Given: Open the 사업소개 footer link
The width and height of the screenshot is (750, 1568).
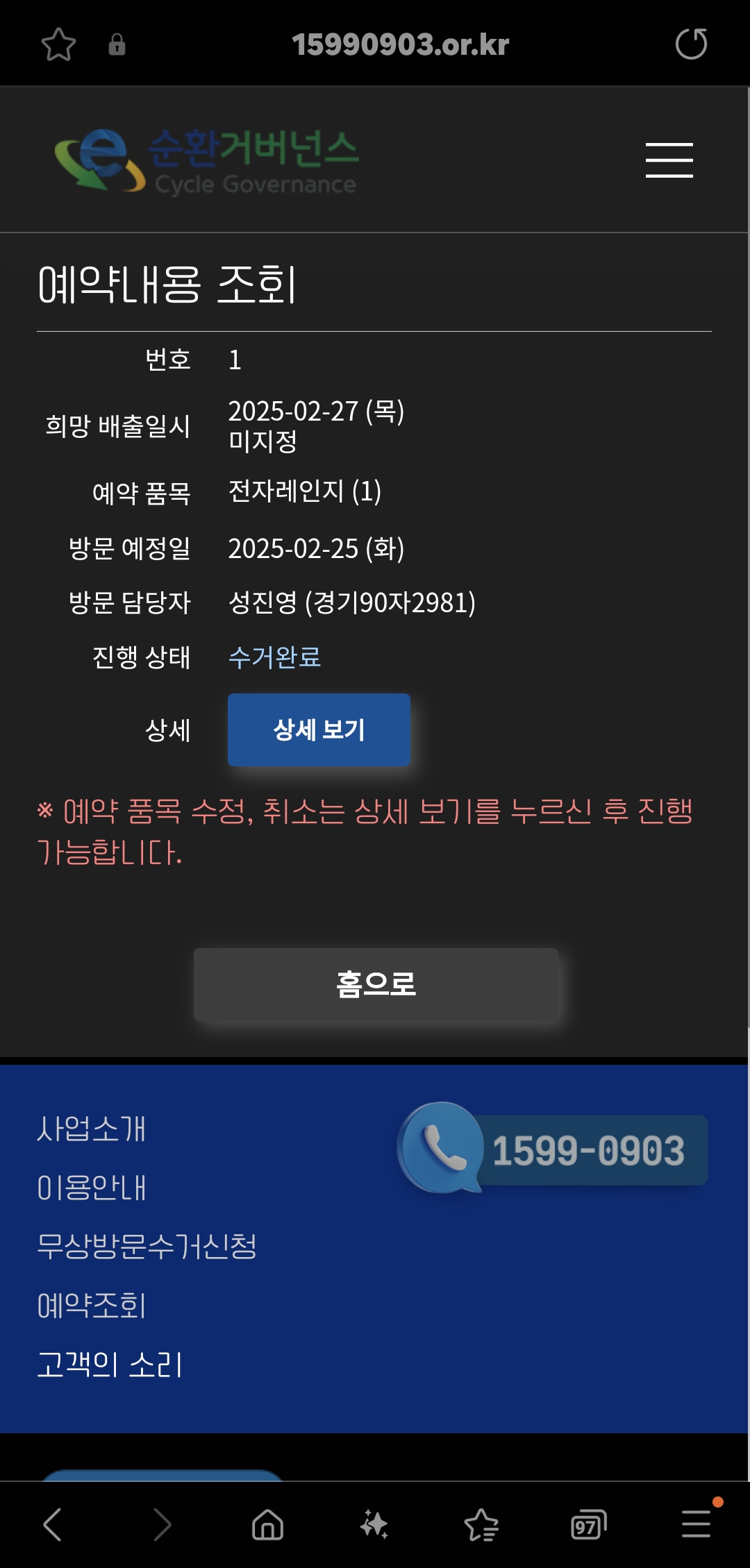Looking at the screenshot, I should (x=92, y=1129).
